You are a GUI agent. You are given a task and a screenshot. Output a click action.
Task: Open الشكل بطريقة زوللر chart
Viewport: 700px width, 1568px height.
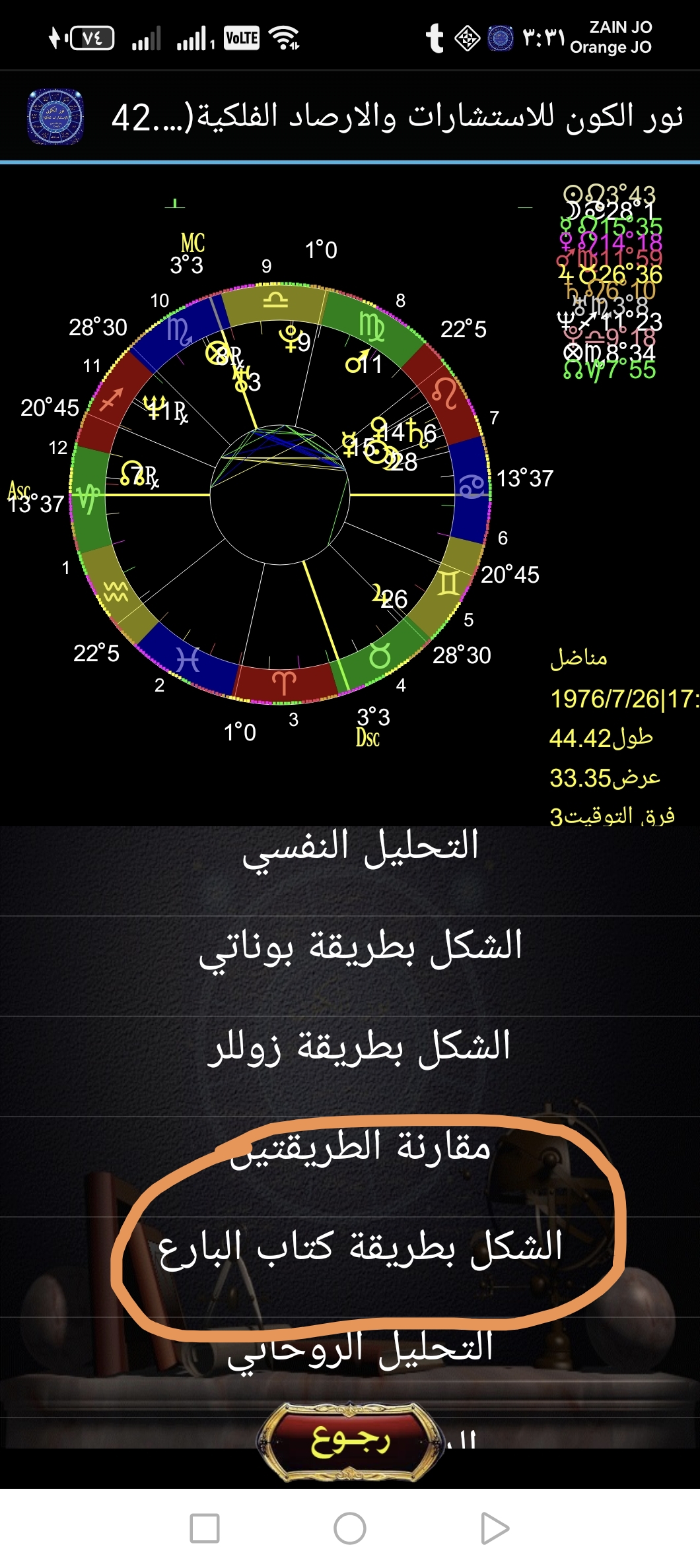(x=360, y=1048)
